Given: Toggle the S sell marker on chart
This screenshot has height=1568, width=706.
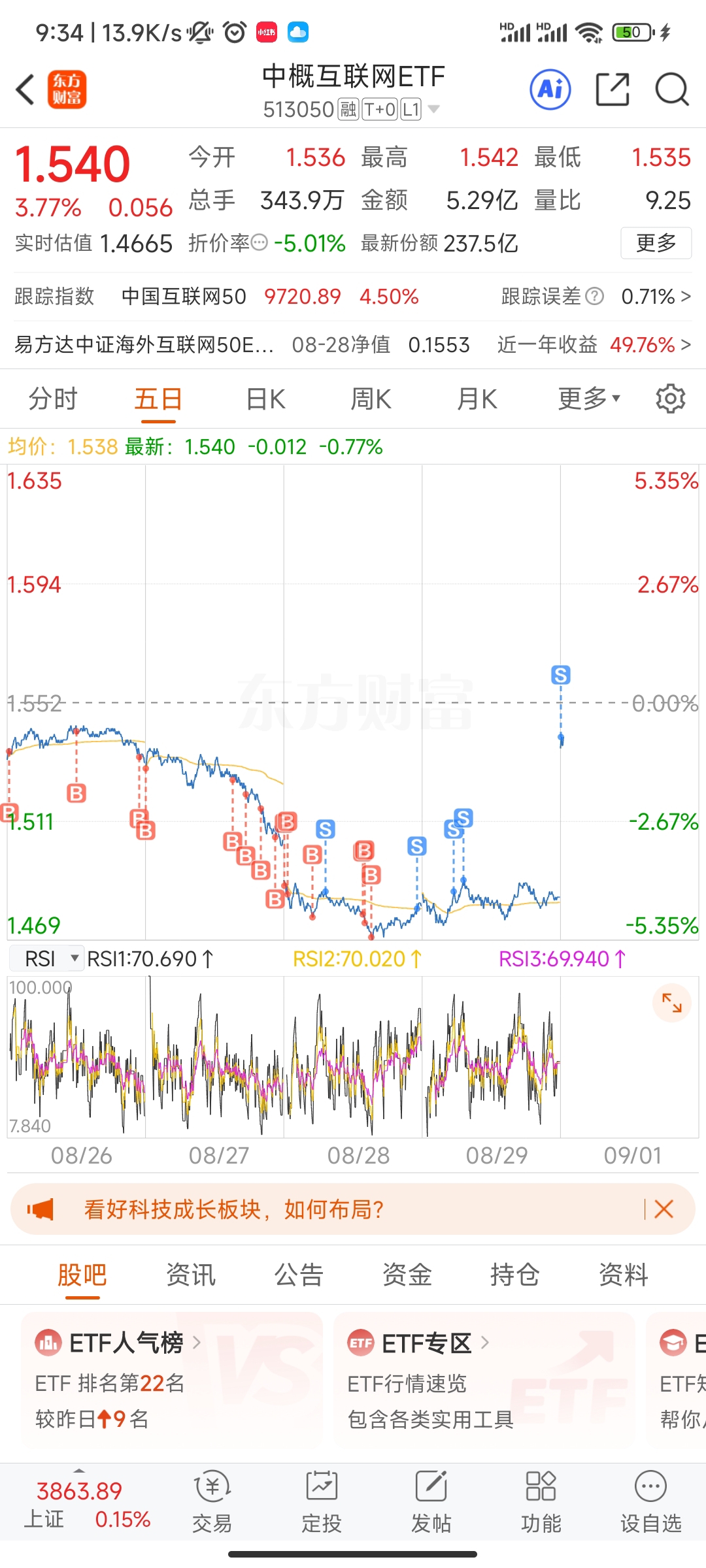Looking at the screenshot, I should pyautogui.click(x=560, y=676).
